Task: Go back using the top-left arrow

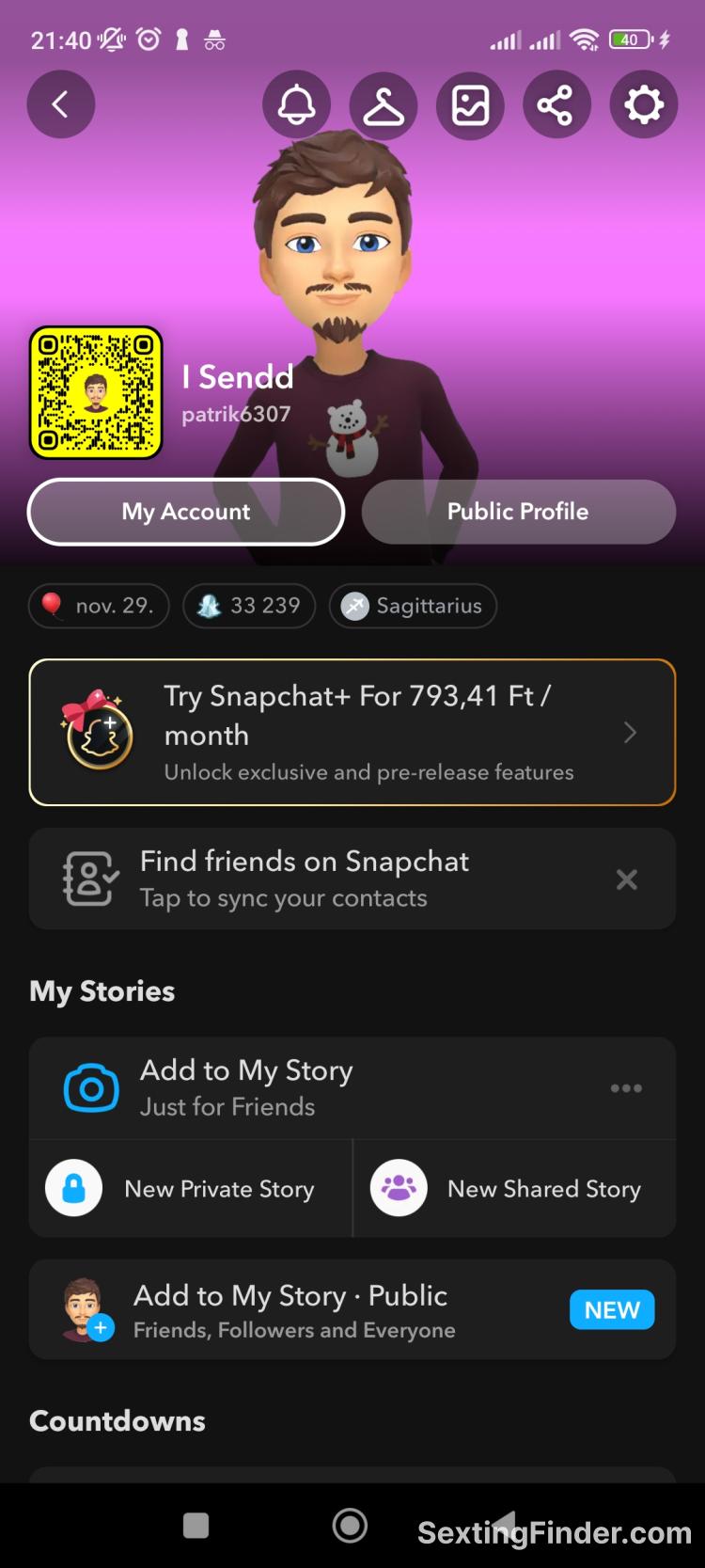Action: (x=61, y=104)
